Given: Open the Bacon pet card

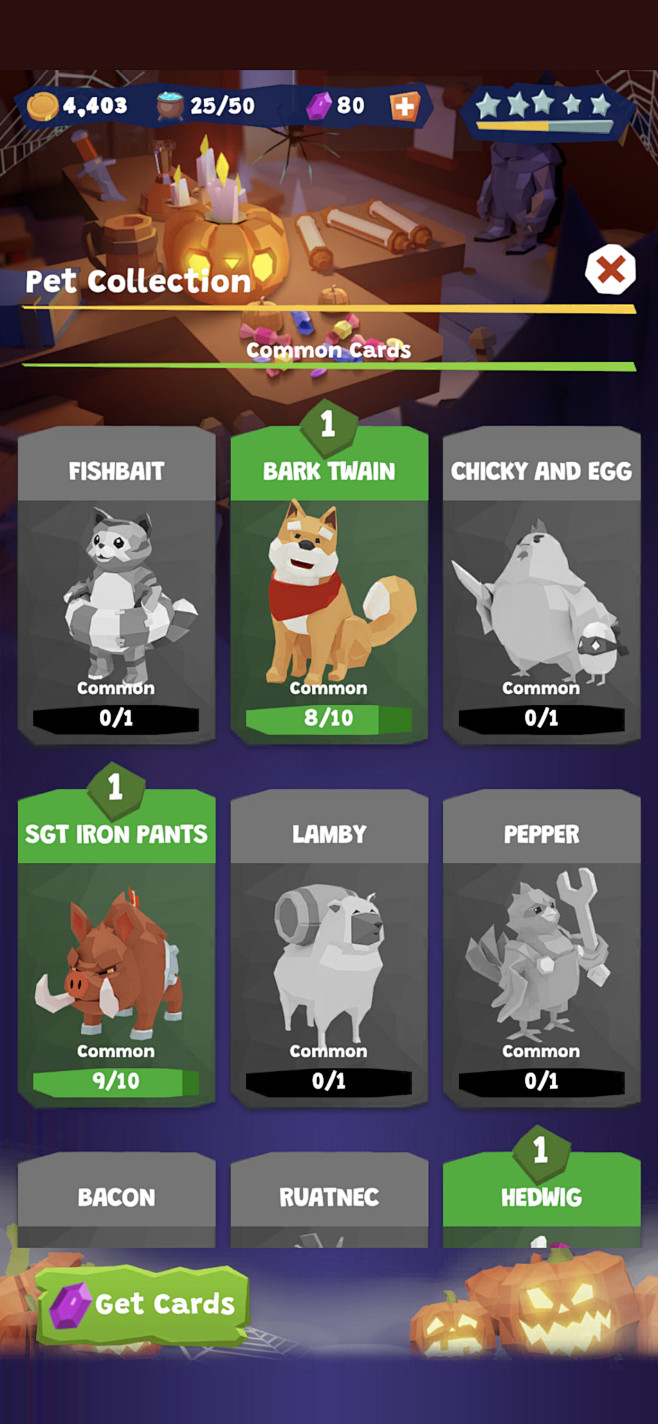Looking at the screenshot, I should (116, 1199).
